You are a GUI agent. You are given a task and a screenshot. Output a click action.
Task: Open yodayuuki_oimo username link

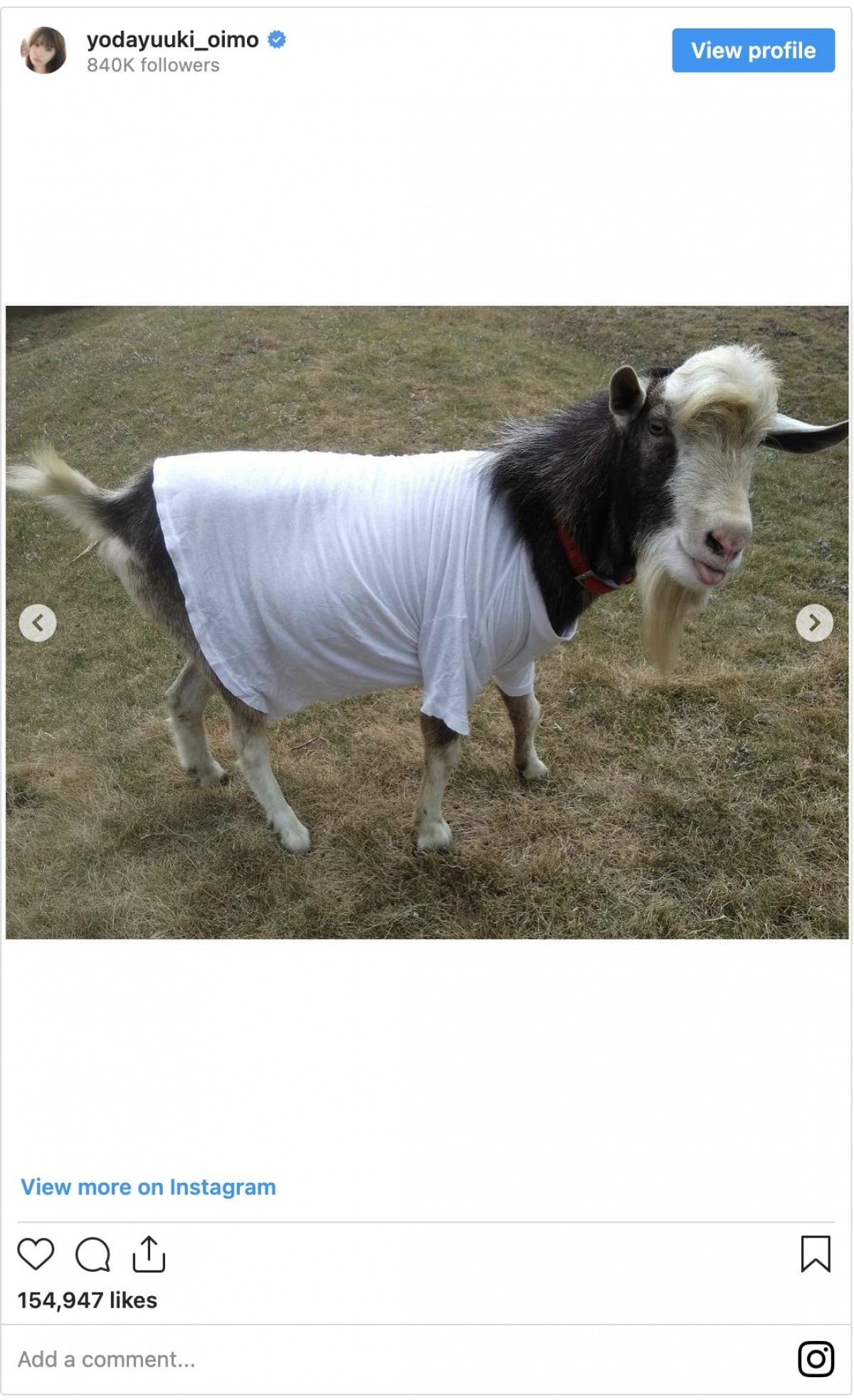point(173,40)
